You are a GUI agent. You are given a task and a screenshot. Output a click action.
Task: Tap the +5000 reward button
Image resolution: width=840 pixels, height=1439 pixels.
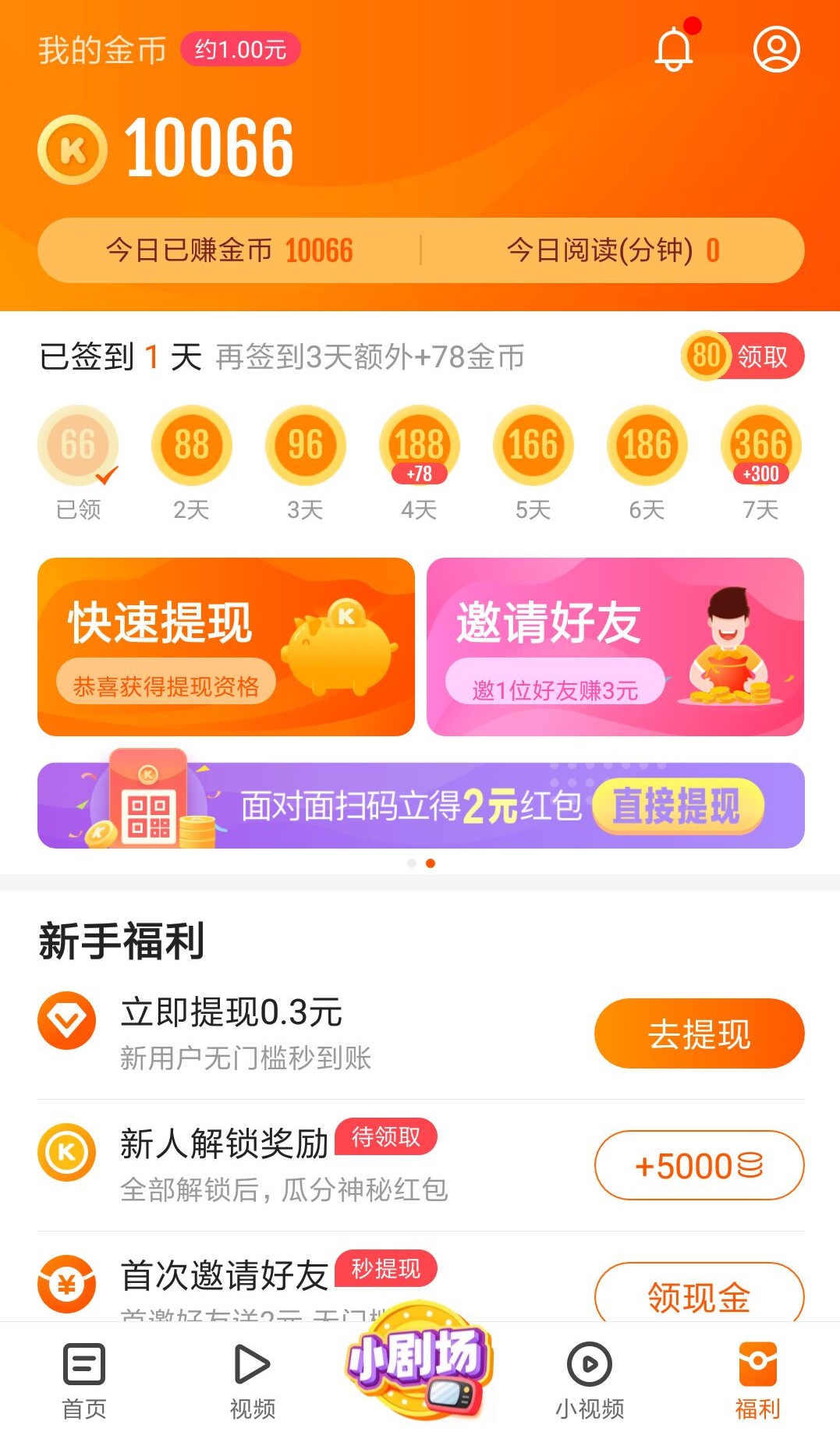point(699,1165)
